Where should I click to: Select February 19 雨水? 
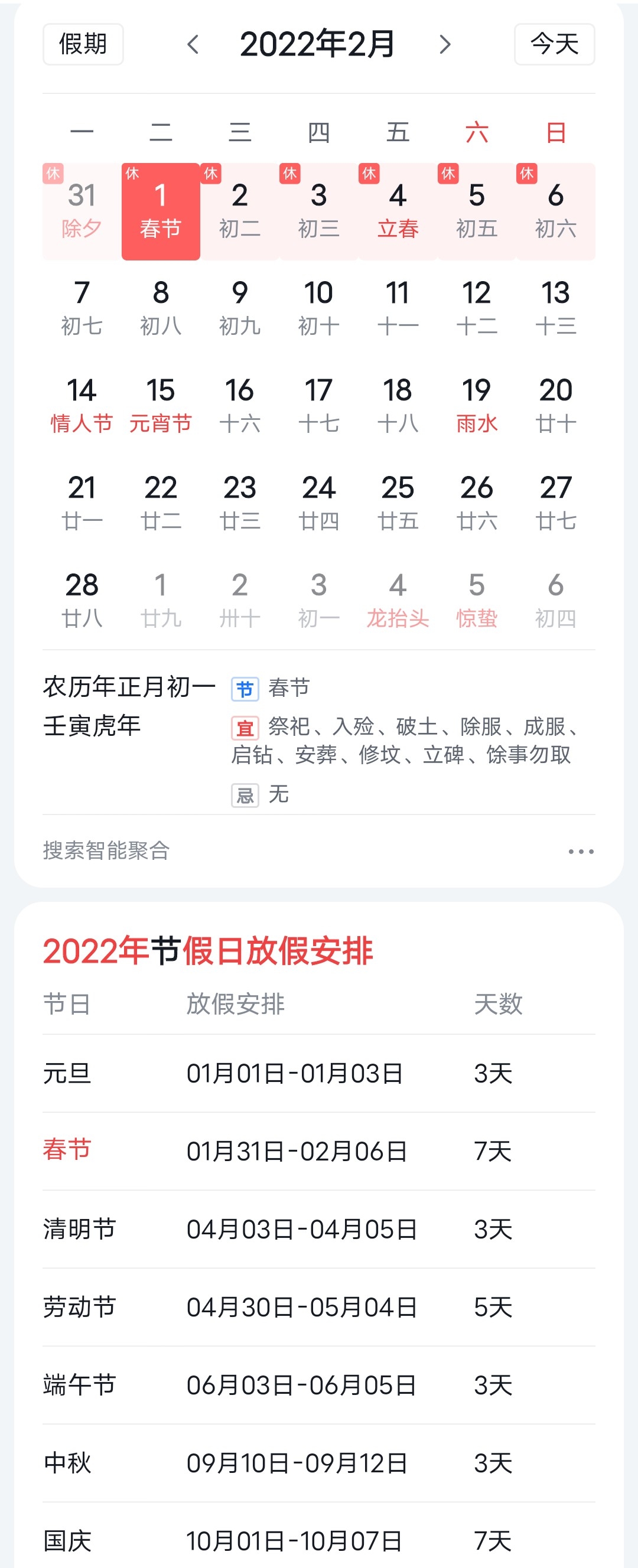click(477, 405)
